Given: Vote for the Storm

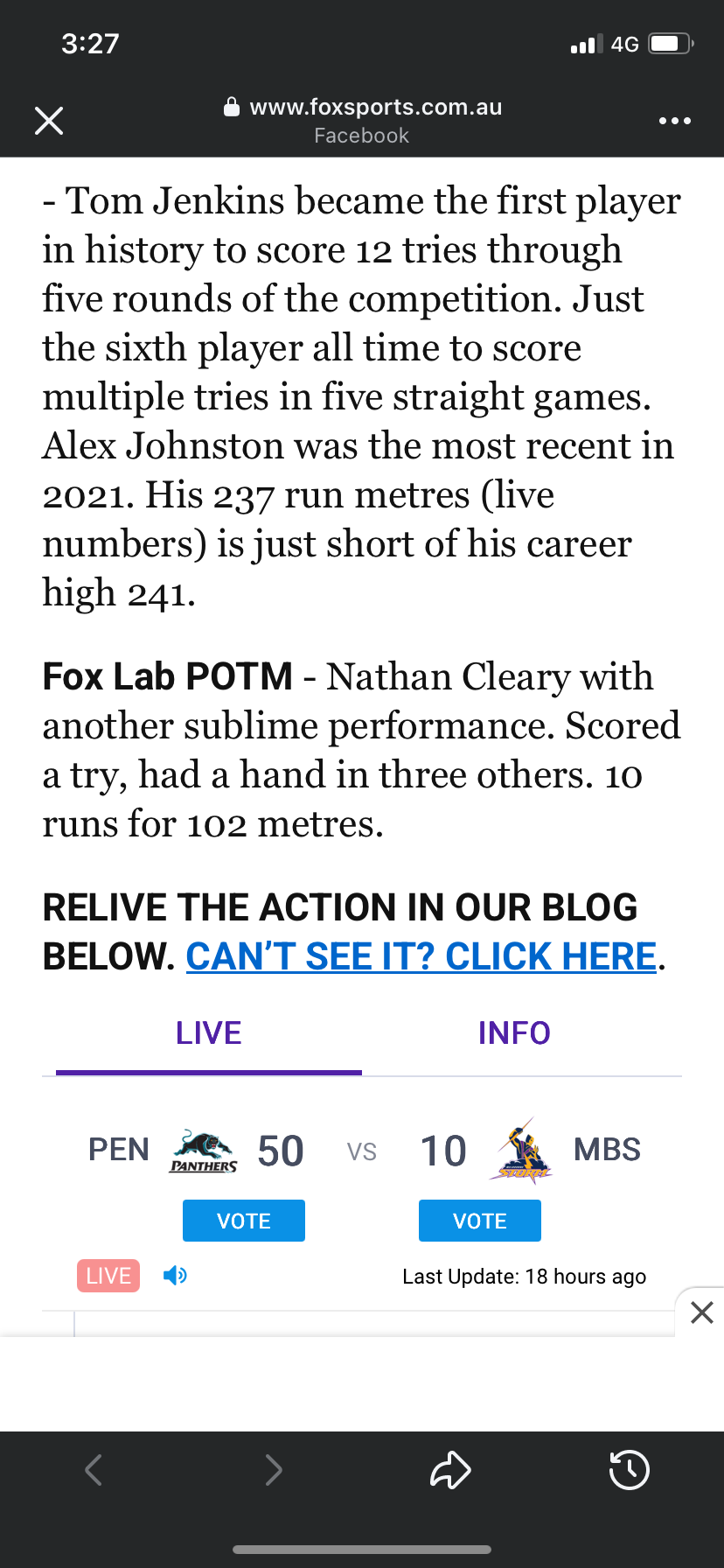Looking at the screenshot, I should point(480,1221).
